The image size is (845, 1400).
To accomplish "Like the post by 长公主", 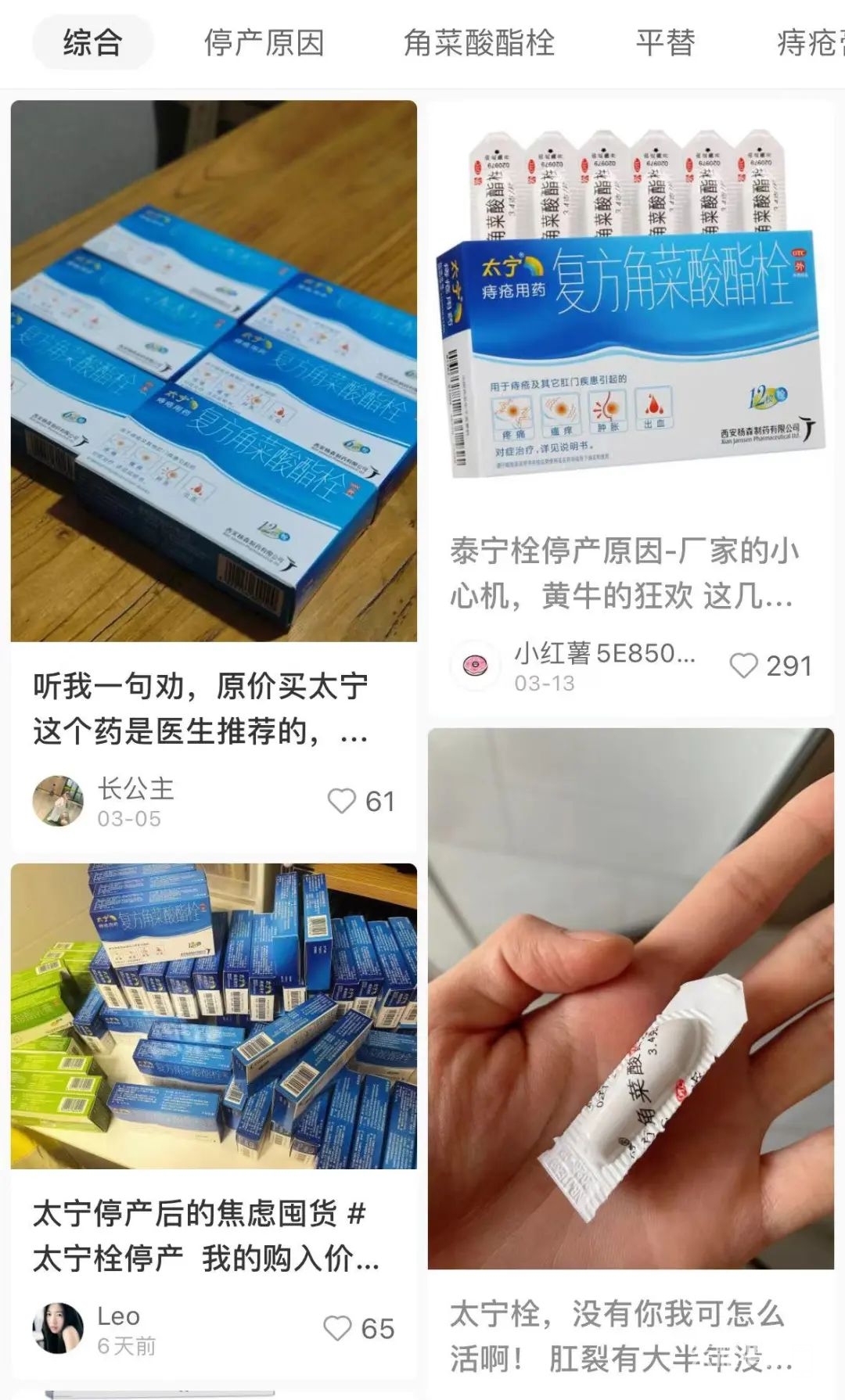I will click(x=342, y=801).
